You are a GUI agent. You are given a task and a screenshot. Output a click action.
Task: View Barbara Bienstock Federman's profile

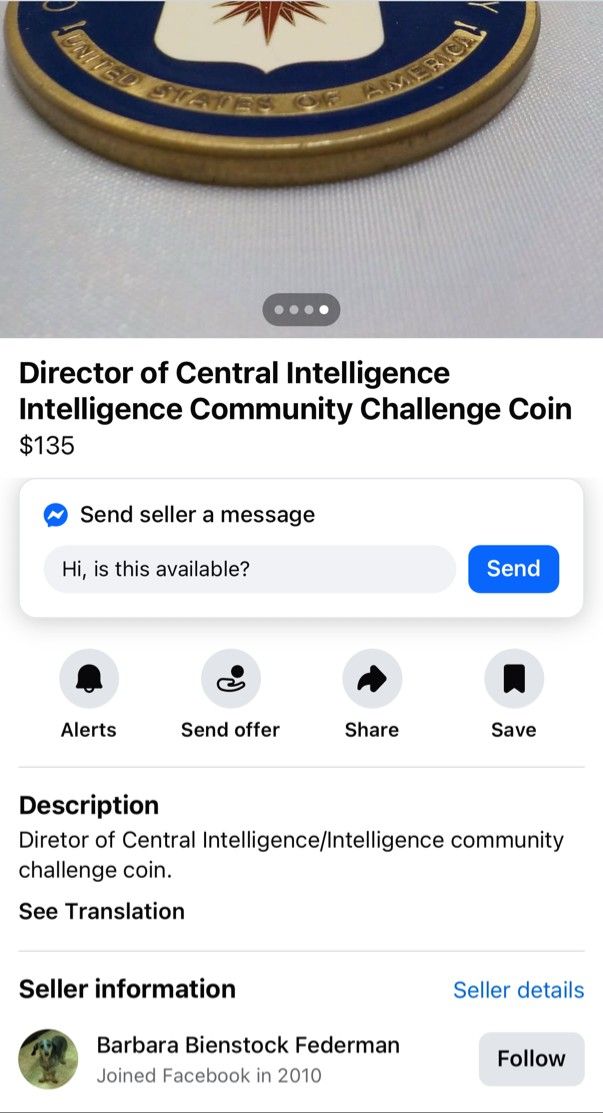pyautogui.click(x=248, y=1045)
